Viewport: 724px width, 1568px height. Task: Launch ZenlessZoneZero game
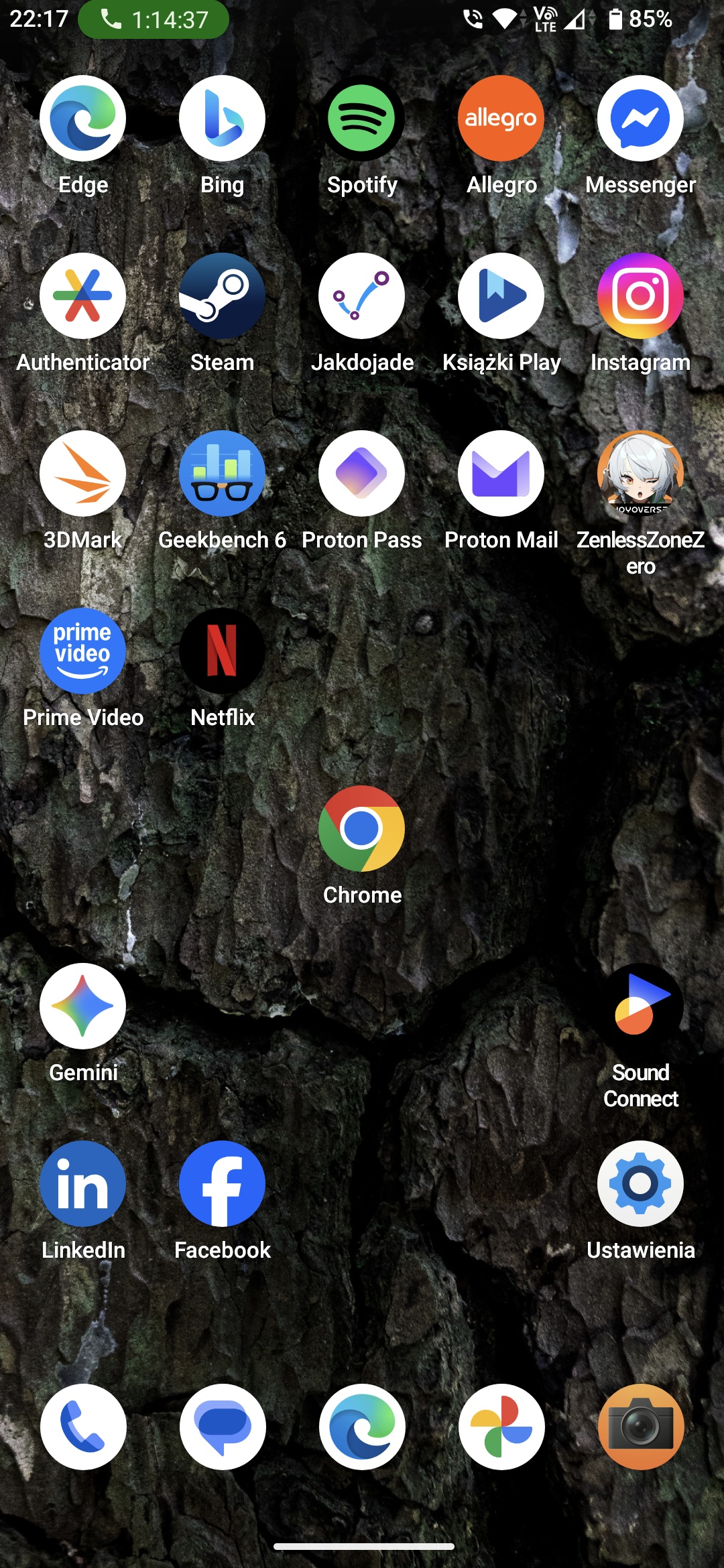(640, 474)
